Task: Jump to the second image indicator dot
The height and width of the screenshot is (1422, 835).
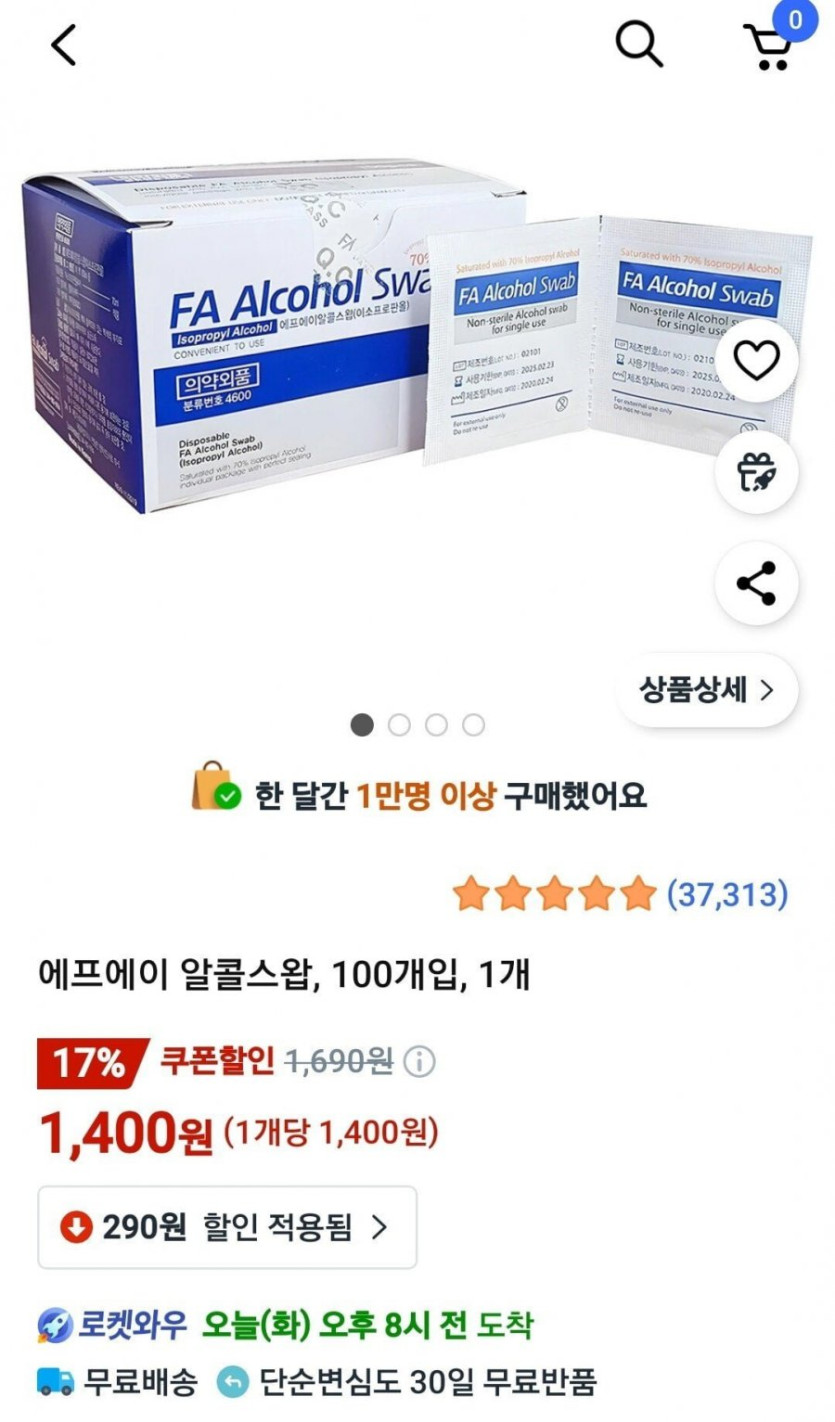Action: (x=399, y=725)
